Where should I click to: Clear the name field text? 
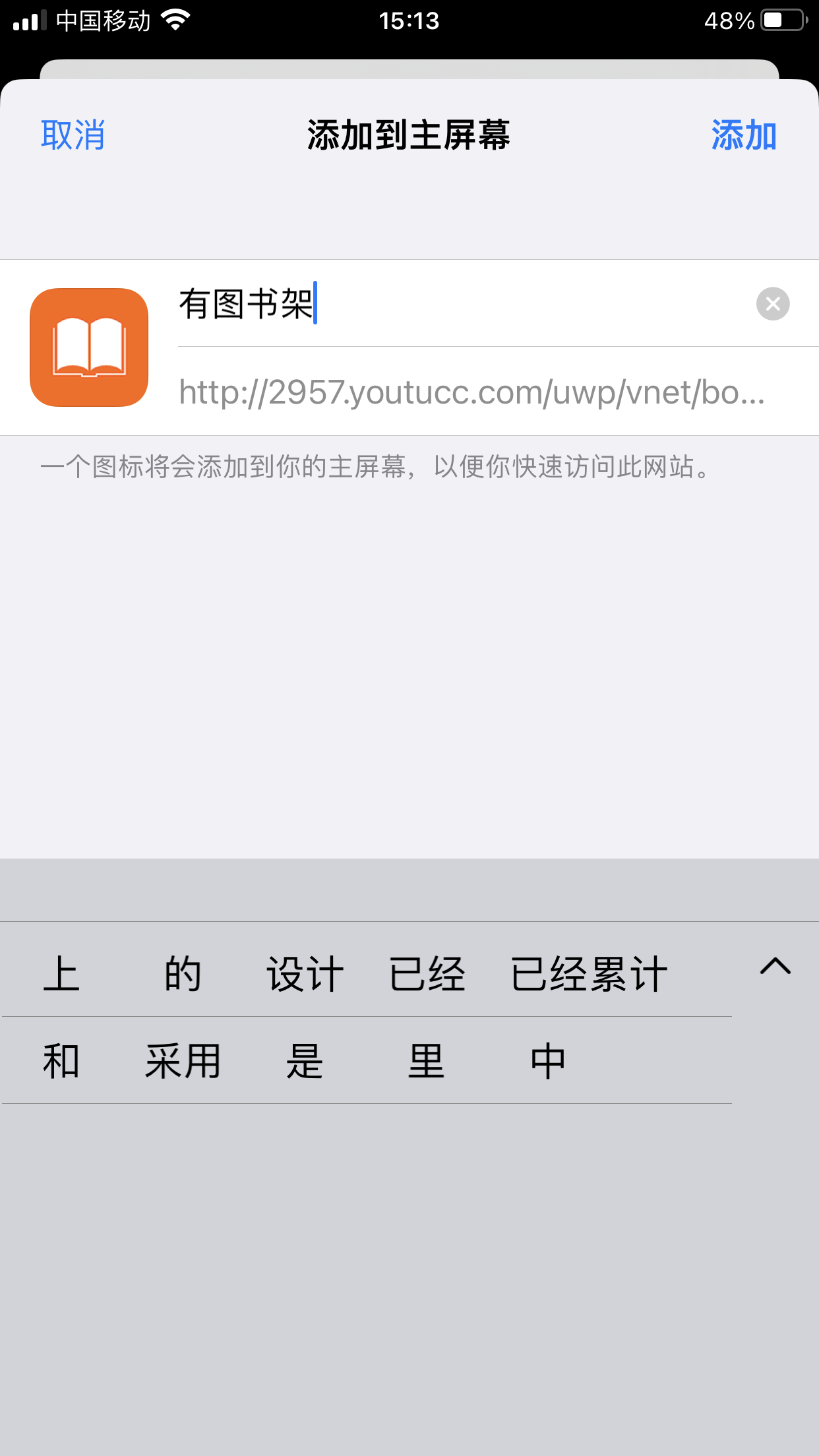click(x=772, y=304)
